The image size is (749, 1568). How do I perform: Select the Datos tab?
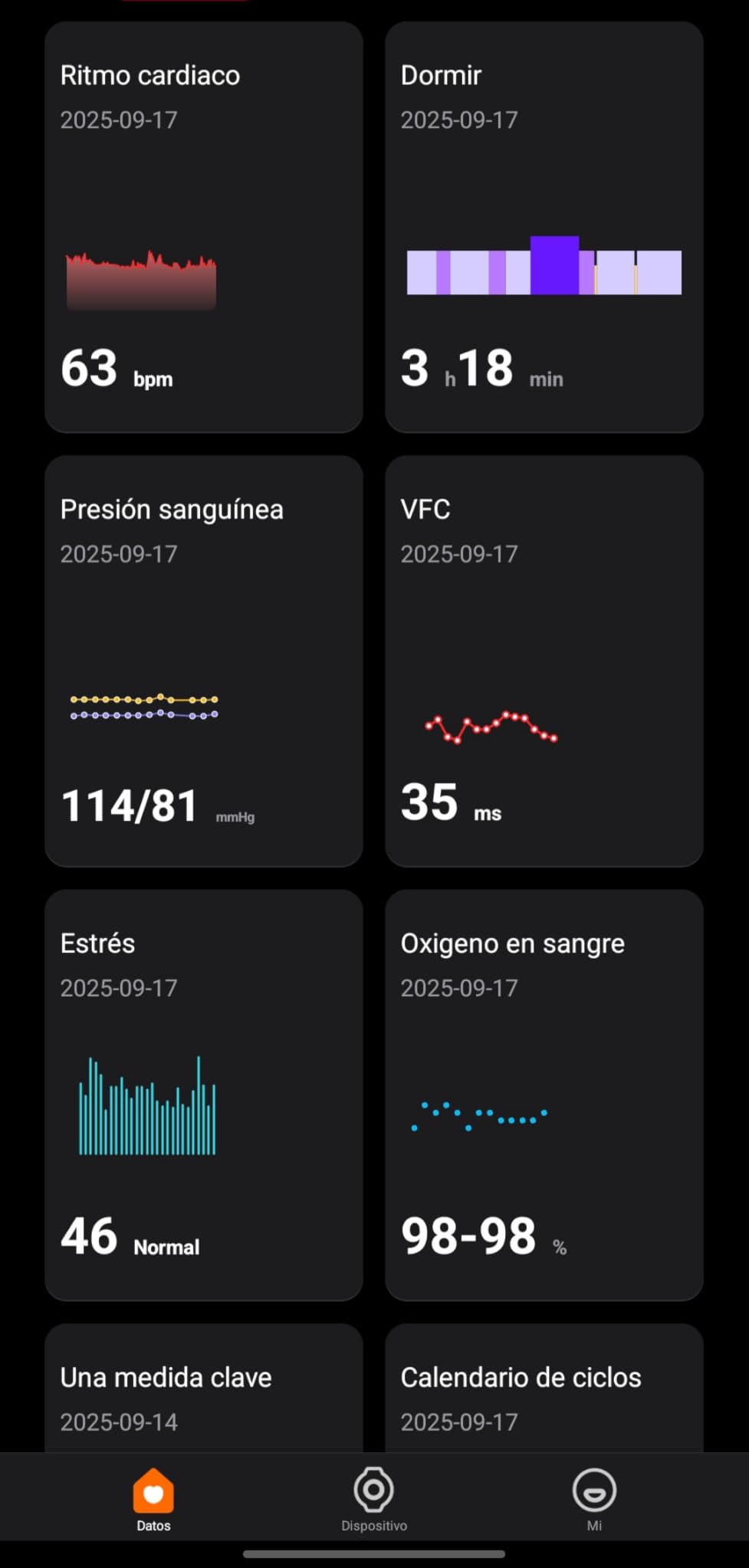click(x=153, y=1500)
